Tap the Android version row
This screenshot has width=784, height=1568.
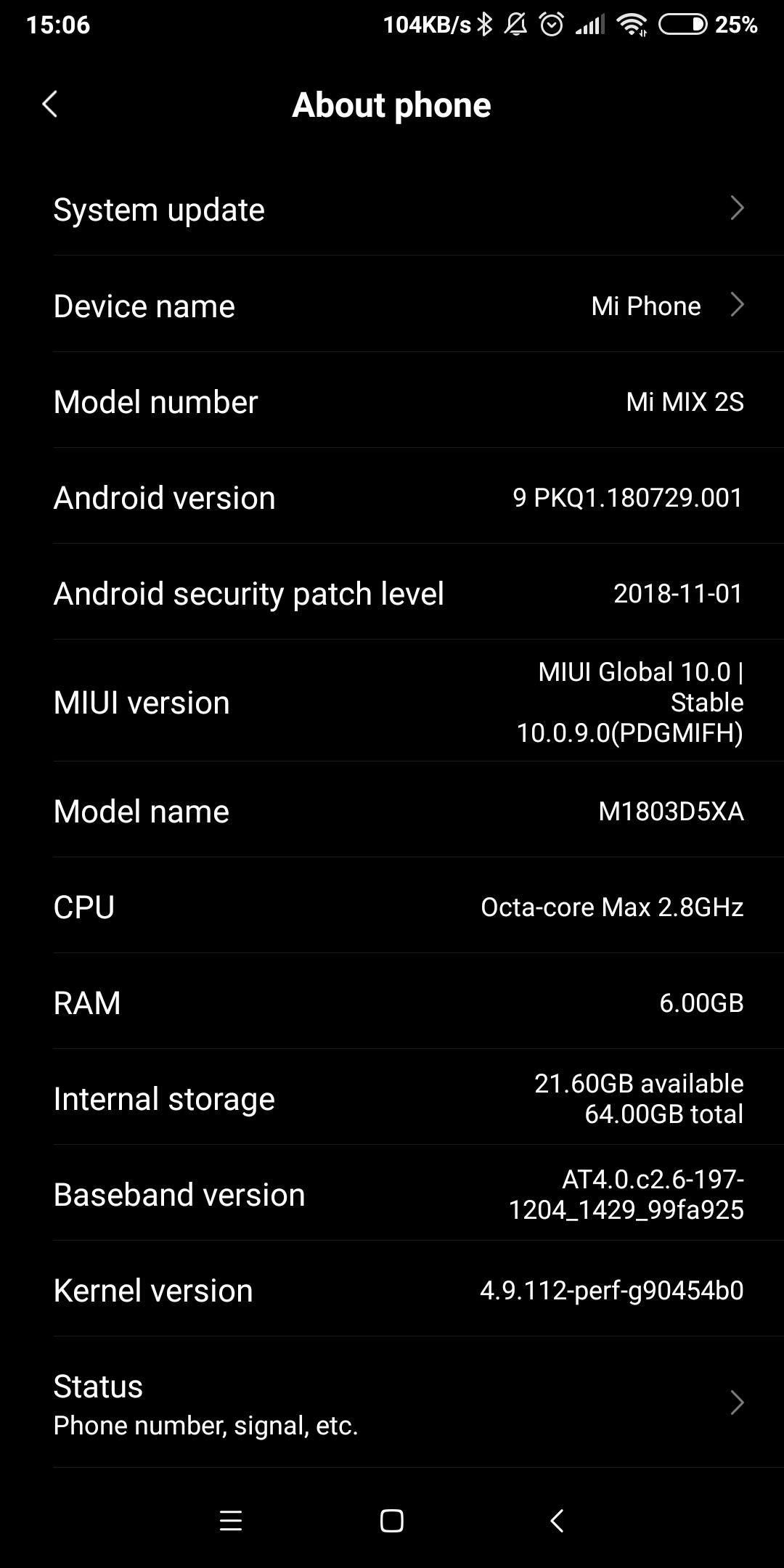[x=392, y=497]
